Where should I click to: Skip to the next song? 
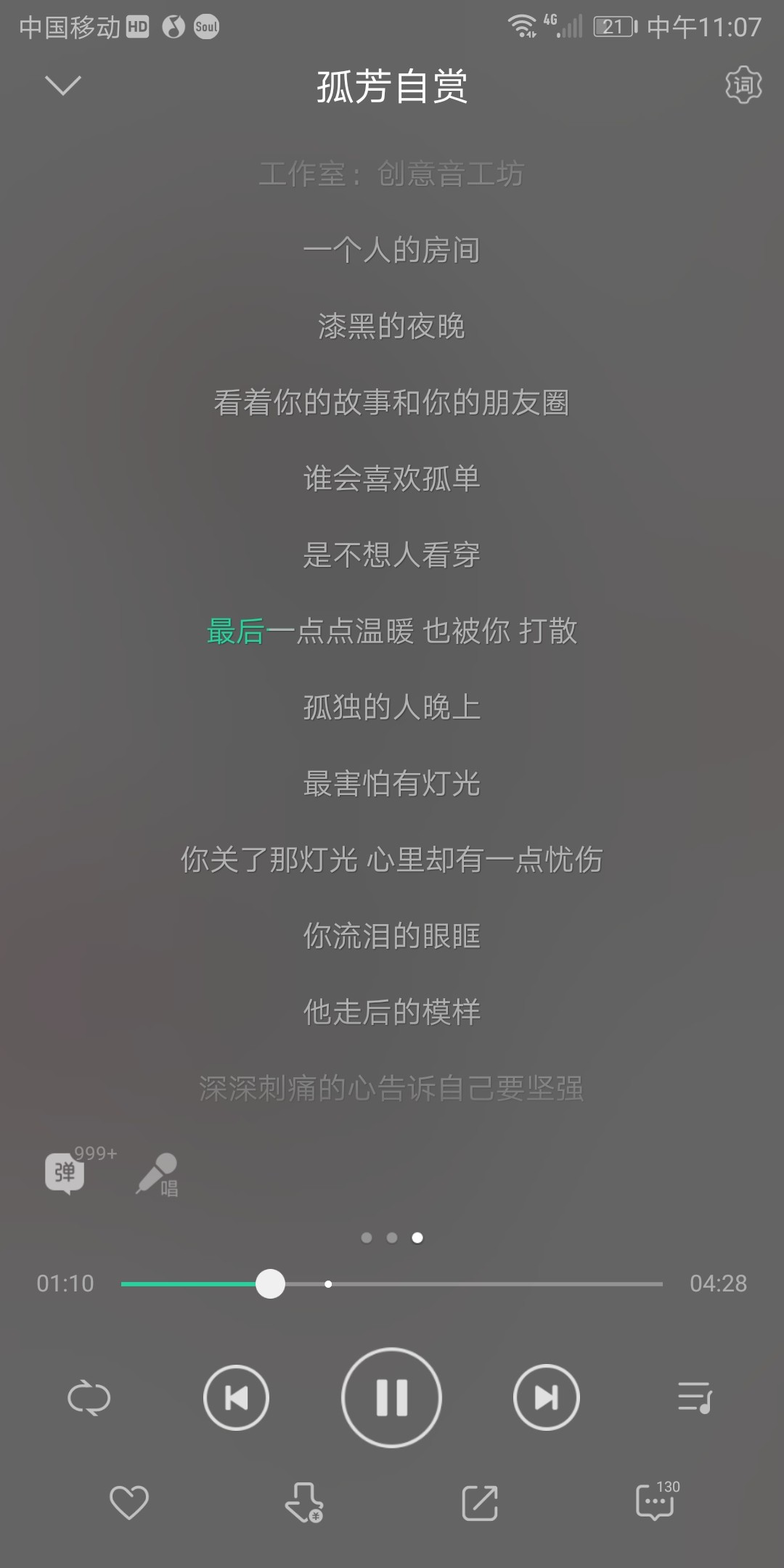pos(547,1398)
